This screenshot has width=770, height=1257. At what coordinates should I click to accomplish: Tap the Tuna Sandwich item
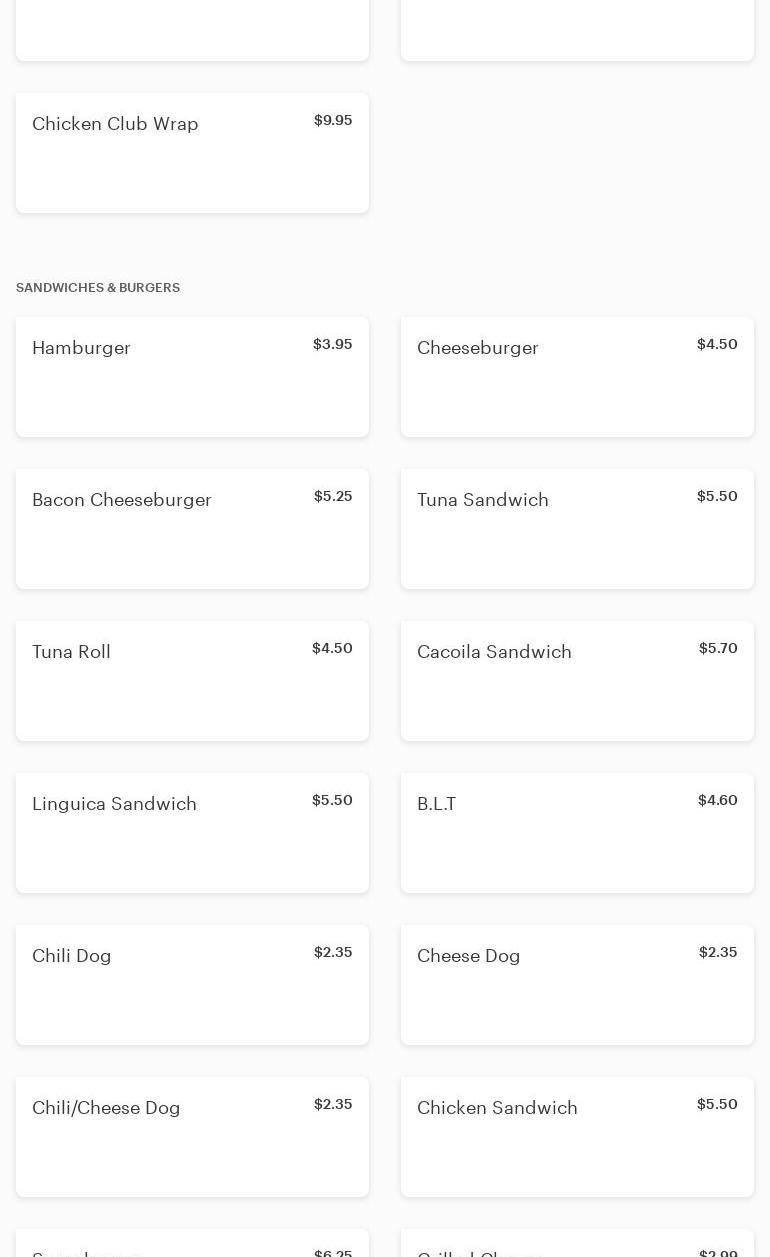click(x=577, y=529)
